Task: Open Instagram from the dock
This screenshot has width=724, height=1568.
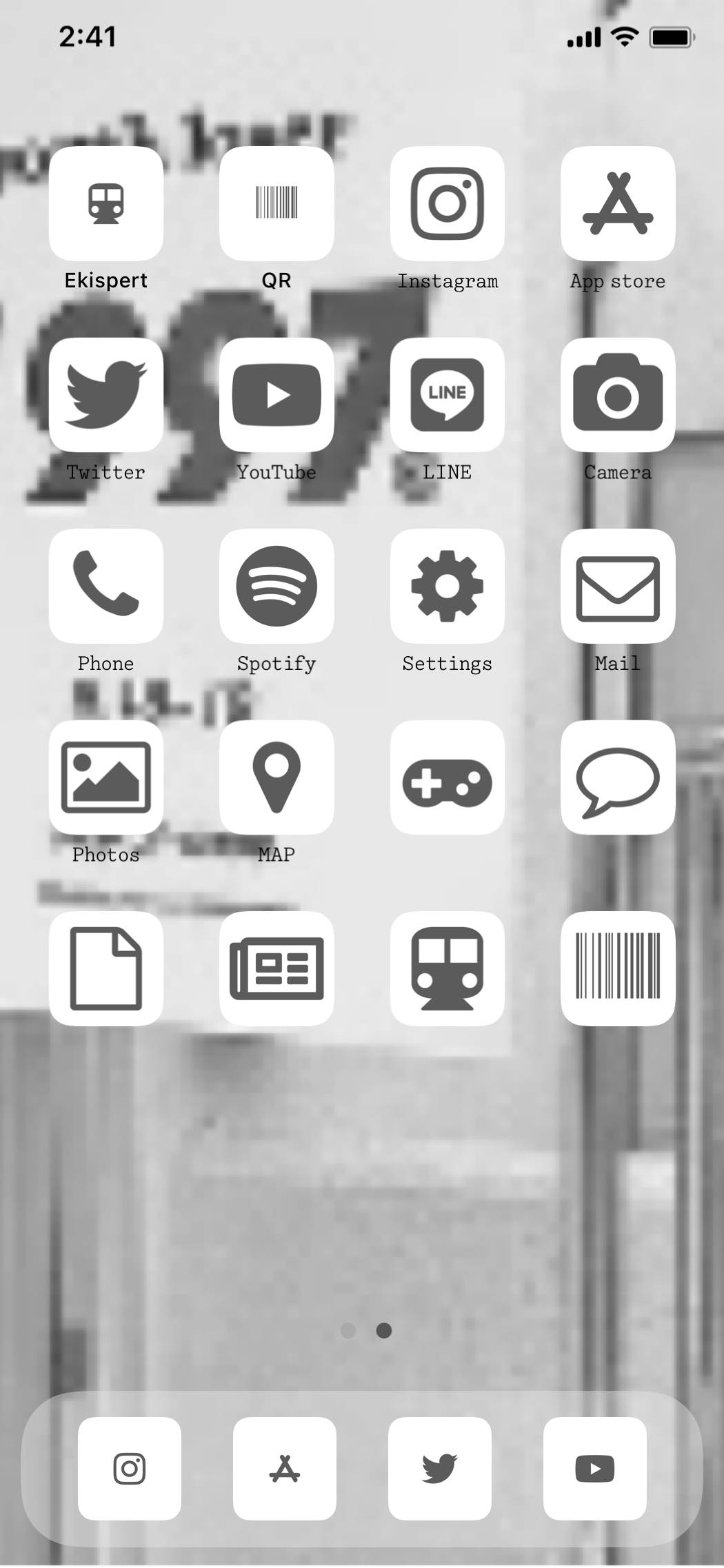Action: (130, 1468)
